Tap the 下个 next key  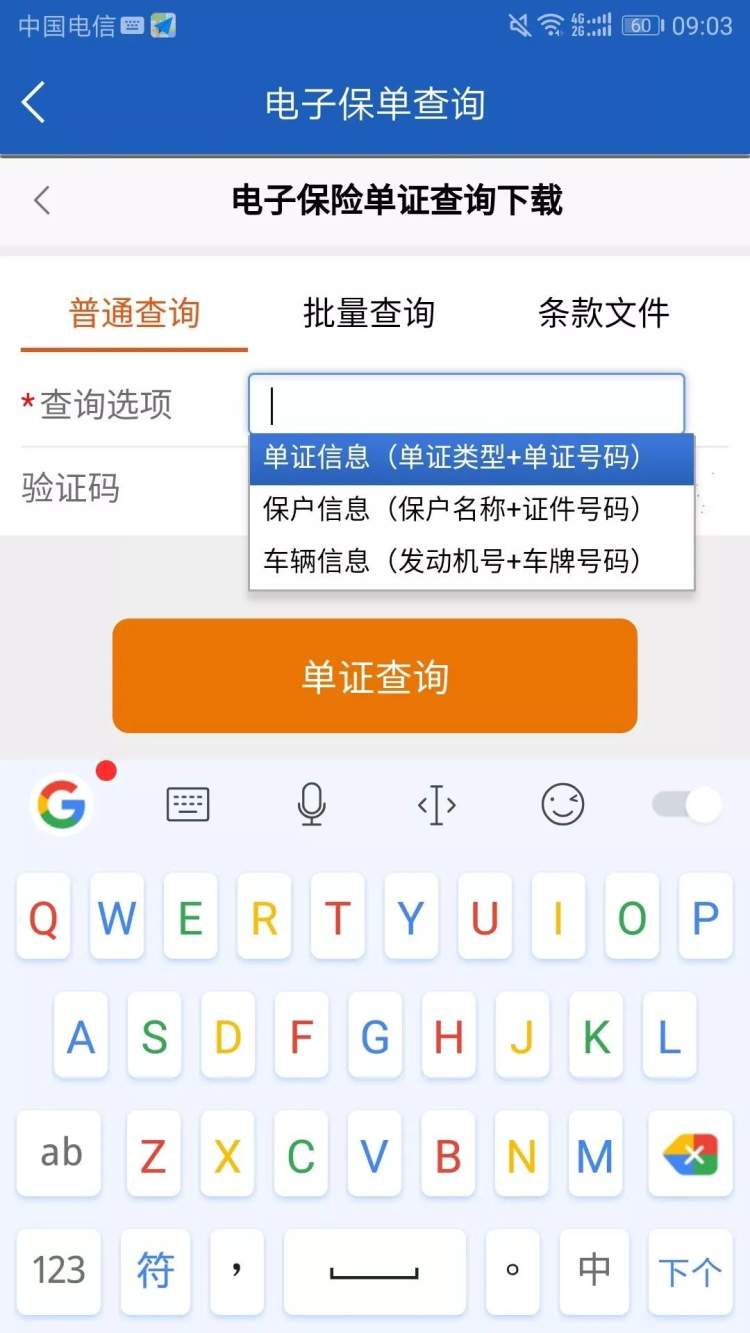coord(690,1271)
